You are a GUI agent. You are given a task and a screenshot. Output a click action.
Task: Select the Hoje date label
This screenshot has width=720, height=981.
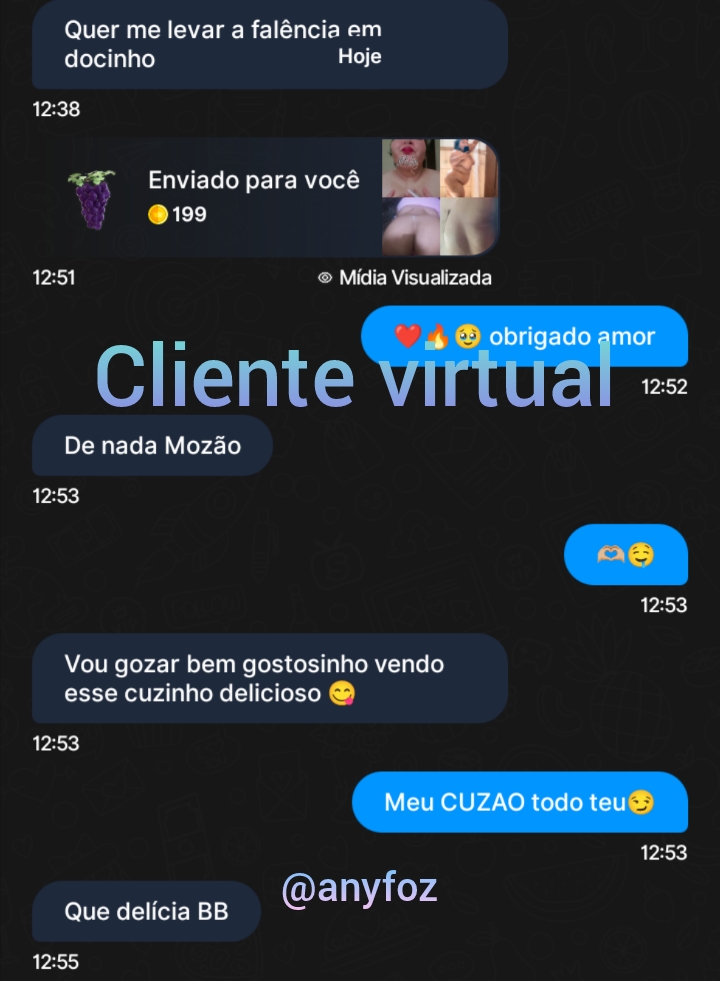360,56
